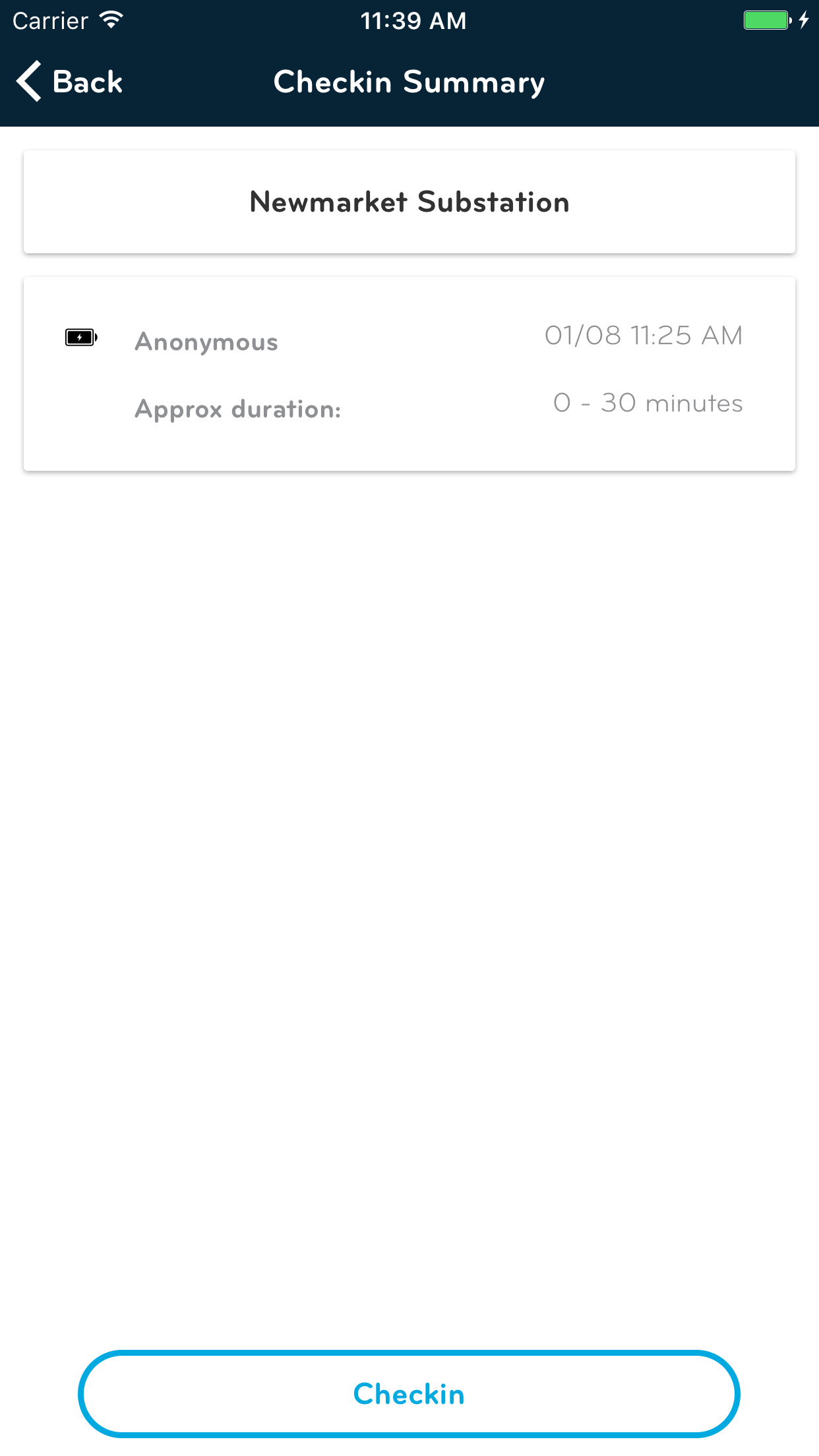Tap the small bolt inside the checkin battery icon
Viewport: 819px width, 1456px height.
pos(78,337)
